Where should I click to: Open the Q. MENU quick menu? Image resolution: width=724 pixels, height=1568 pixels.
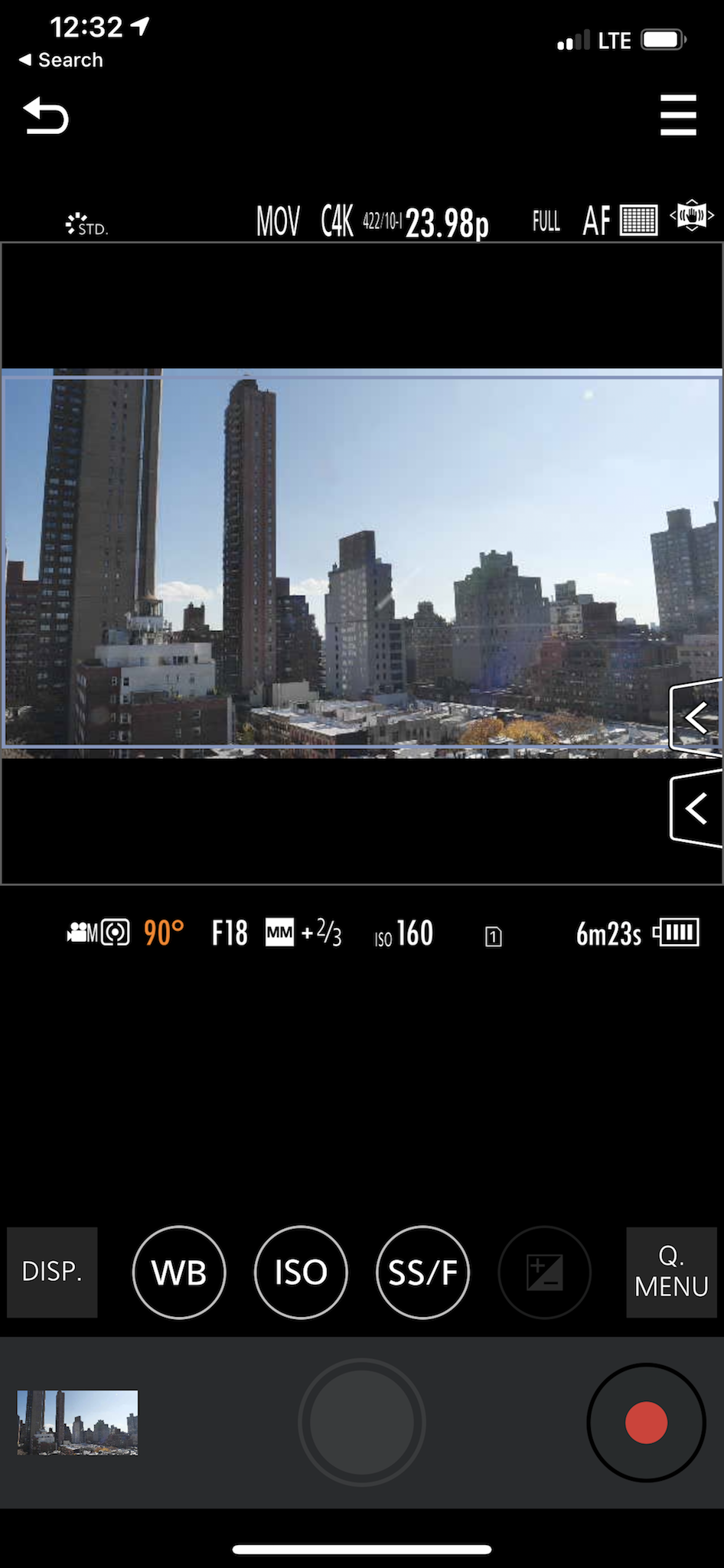pos(671,1272)
